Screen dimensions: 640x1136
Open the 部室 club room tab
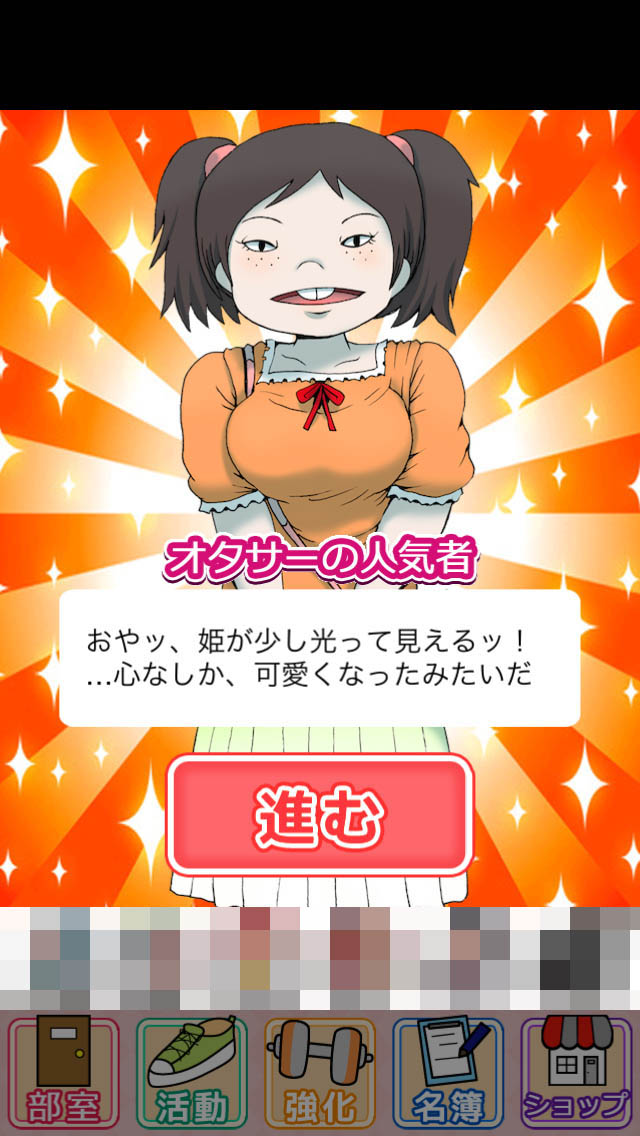(x=63, y=1072)
